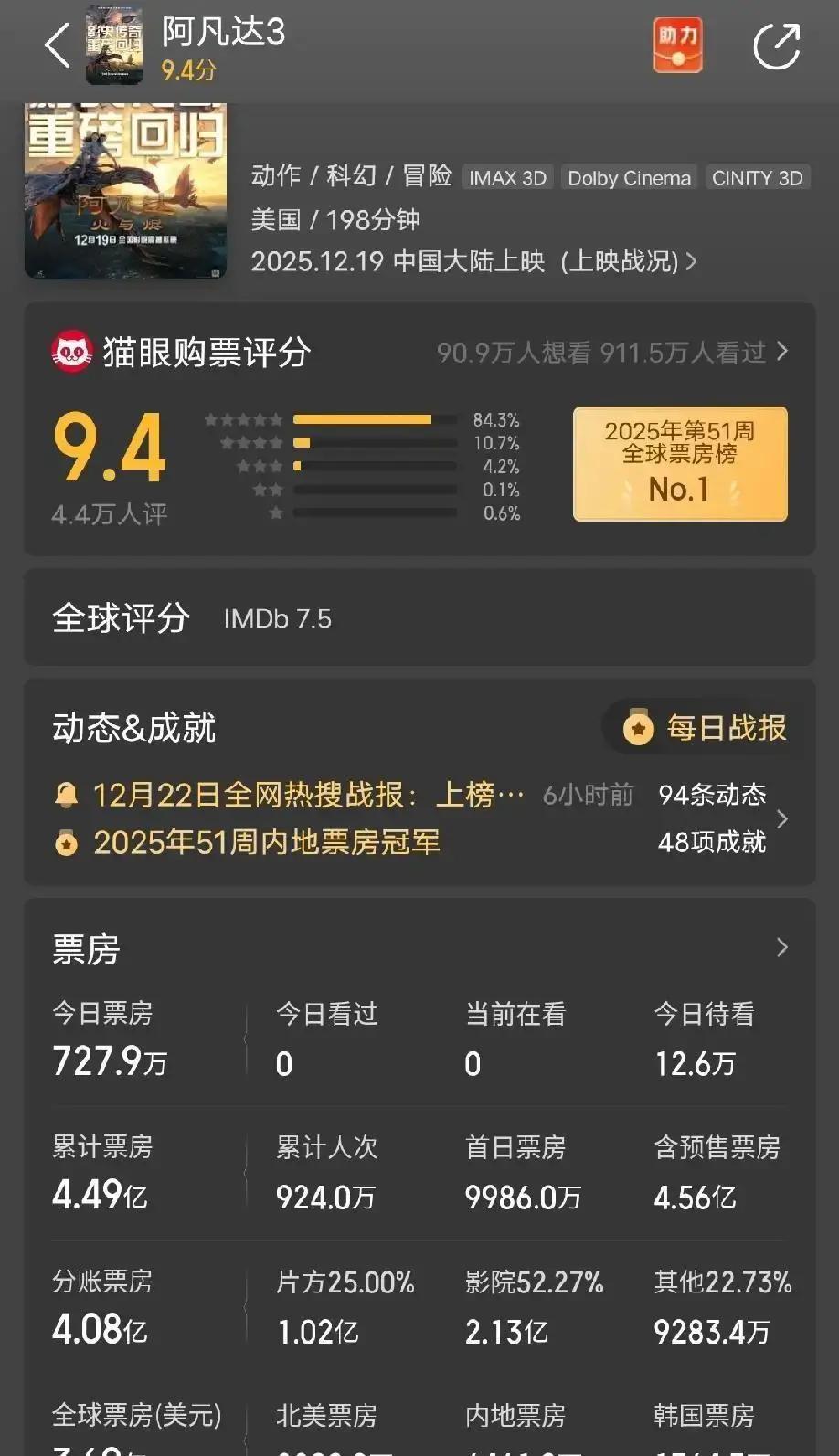This screenshot has width=839, height=1456.
Task: Tap the achievement badge icon before 票房冠军
Action: click(x=65, y=843)
